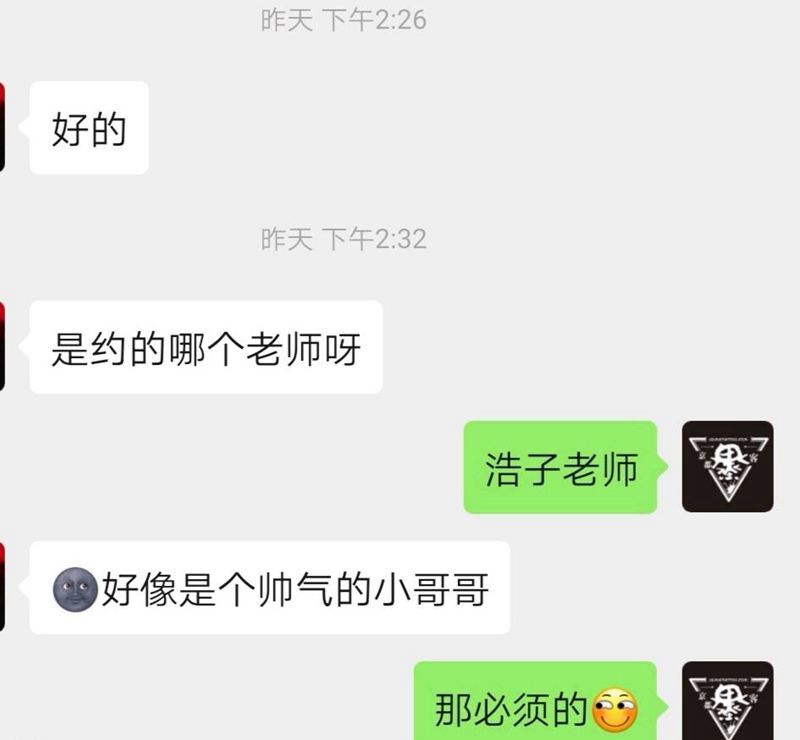800x740 pixels.
Task: Open sender's avatar beside 那必须的 message
Action: pos(727,702)
